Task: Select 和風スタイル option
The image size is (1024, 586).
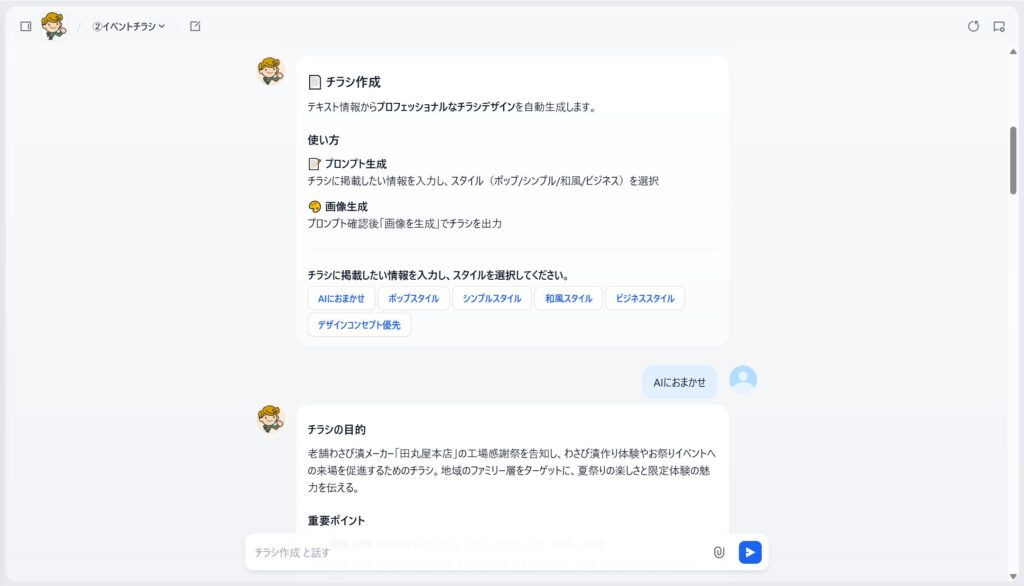Action: 568,298
